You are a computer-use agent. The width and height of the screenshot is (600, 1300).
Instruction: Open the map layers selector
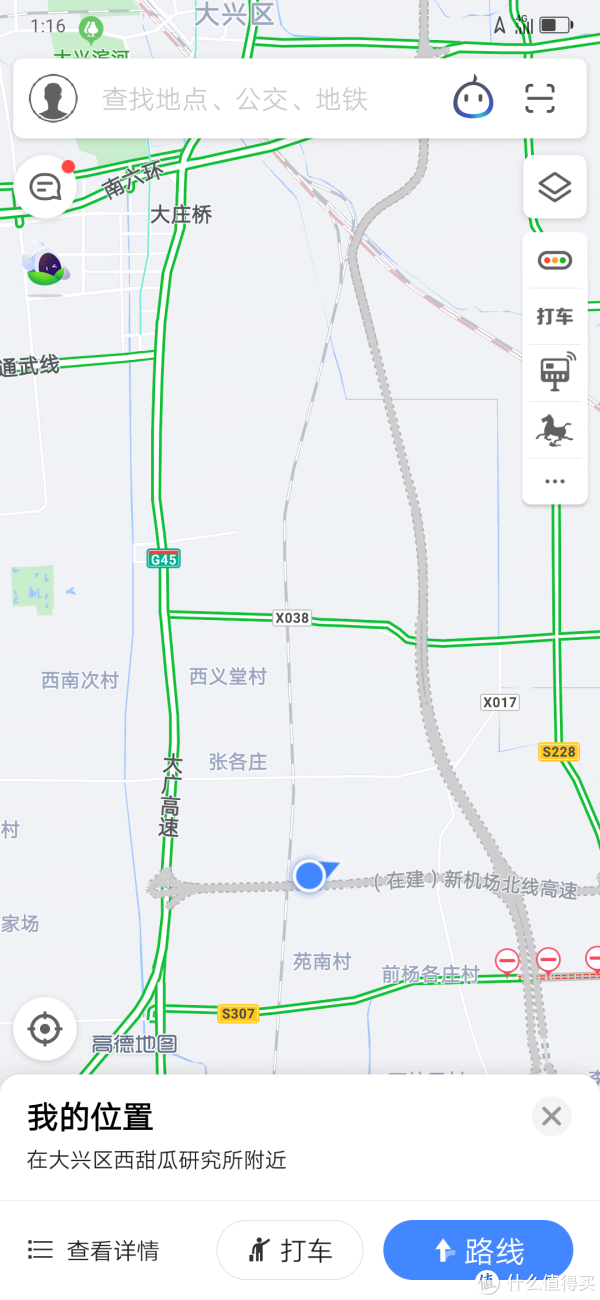[554, 187]
